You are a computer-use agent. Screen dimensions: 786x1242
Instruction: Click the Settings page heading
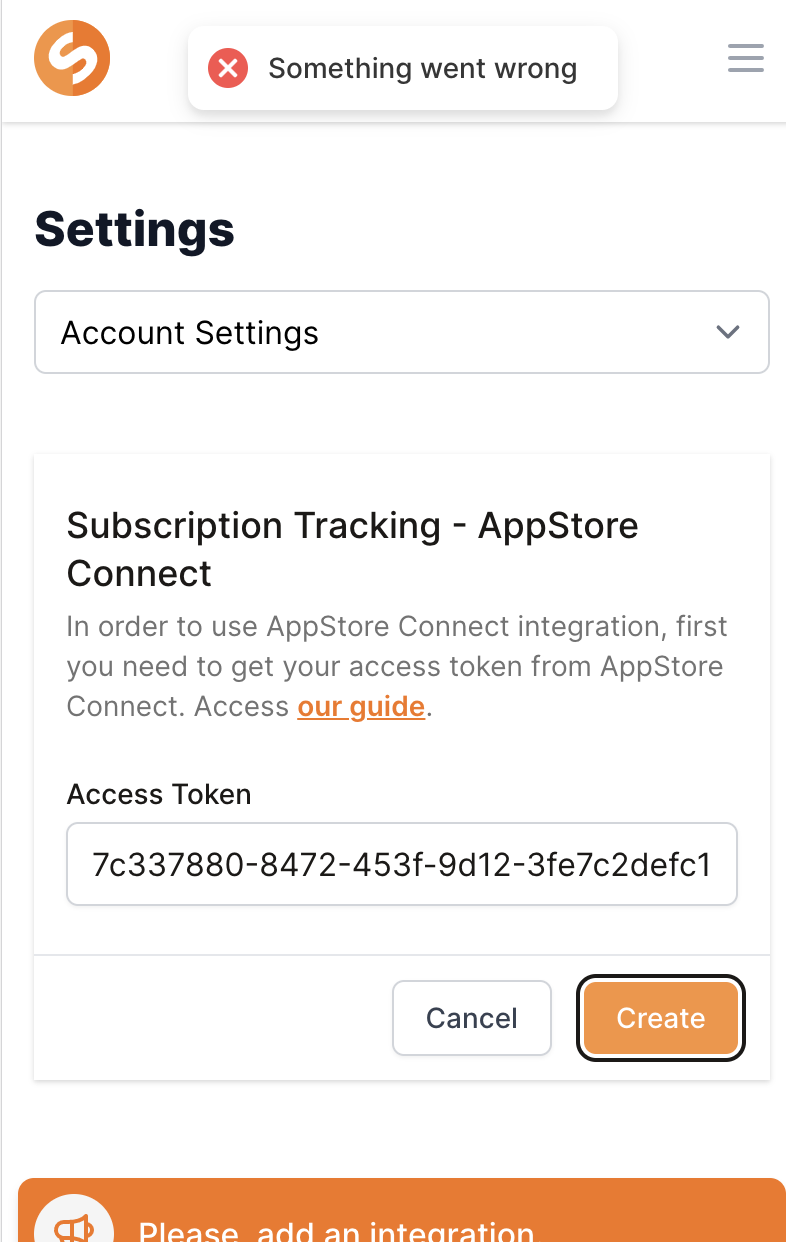tap(134, 229)
